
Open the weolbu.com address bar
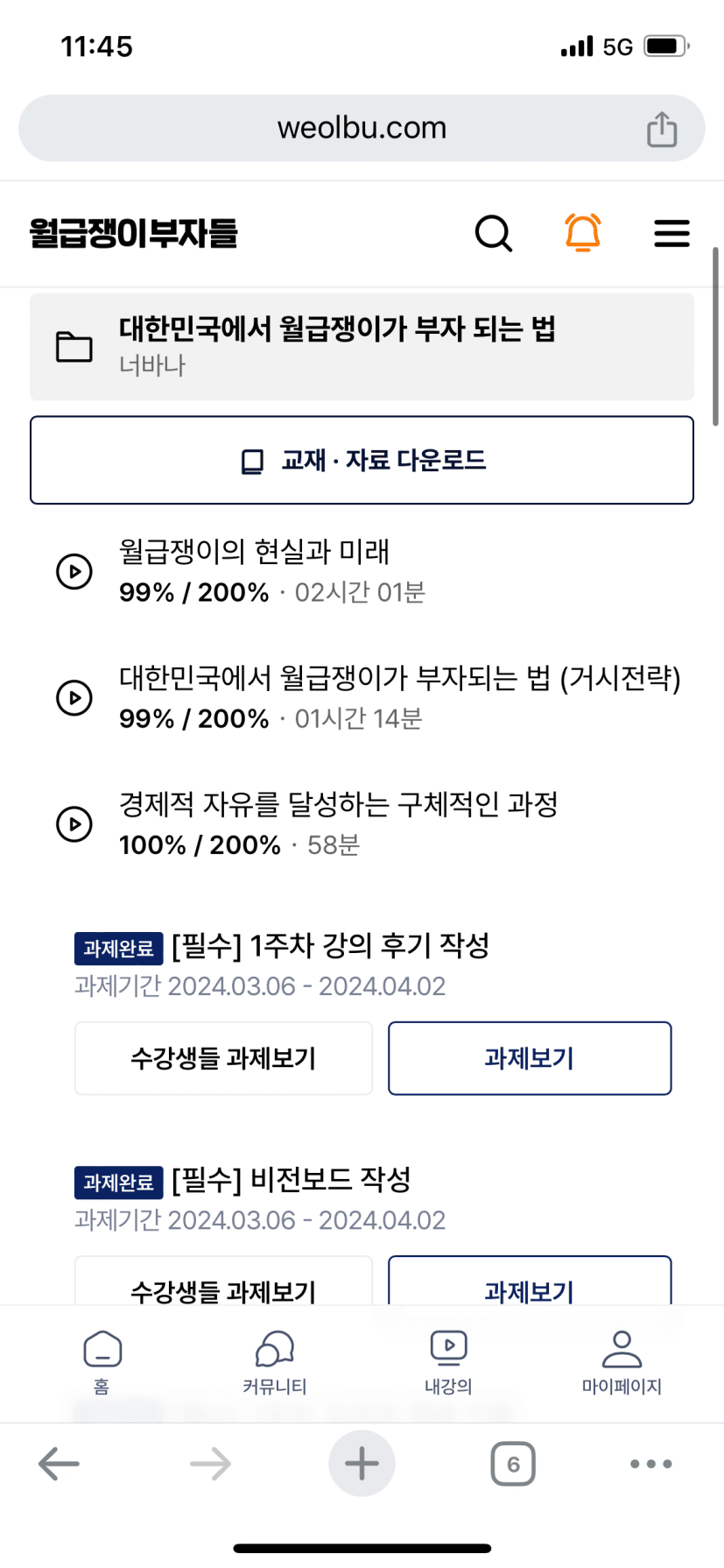tap(362, 129)
